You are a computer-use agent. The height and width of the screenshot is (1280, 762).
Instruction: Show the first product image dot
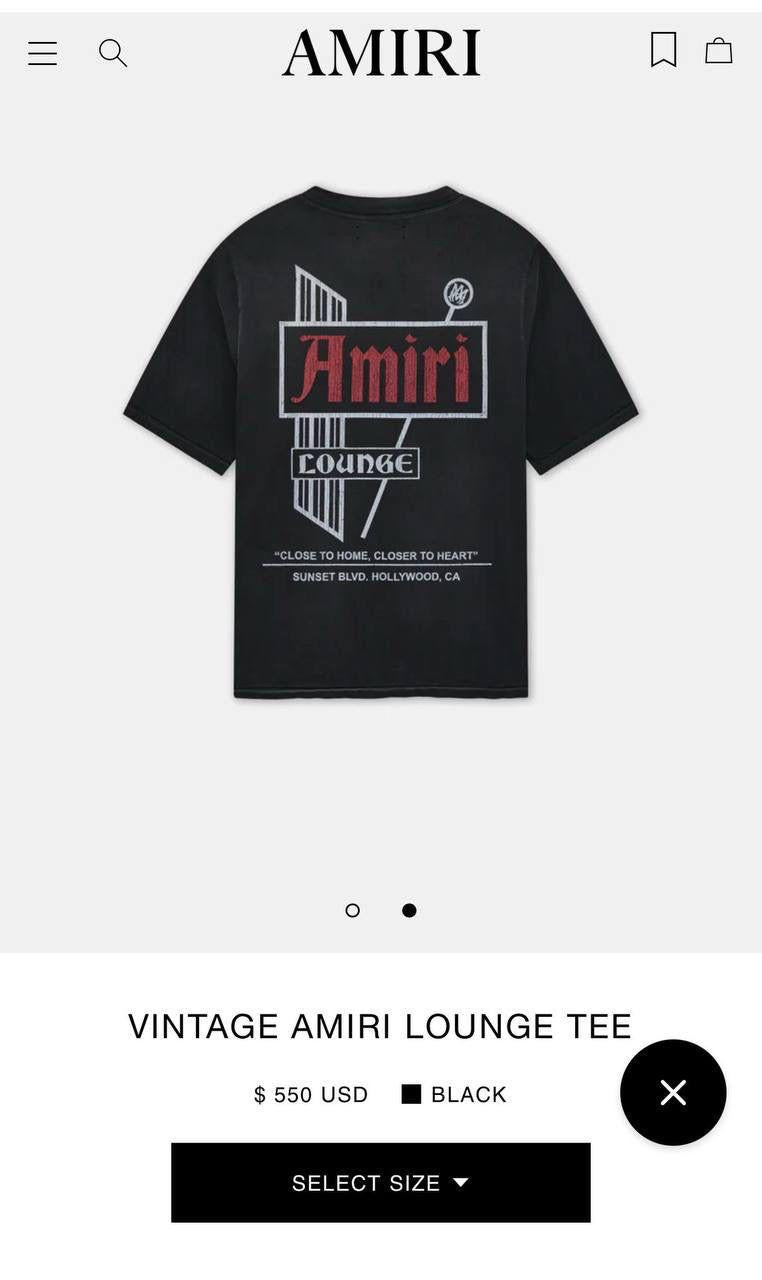[x=352, y=910]
